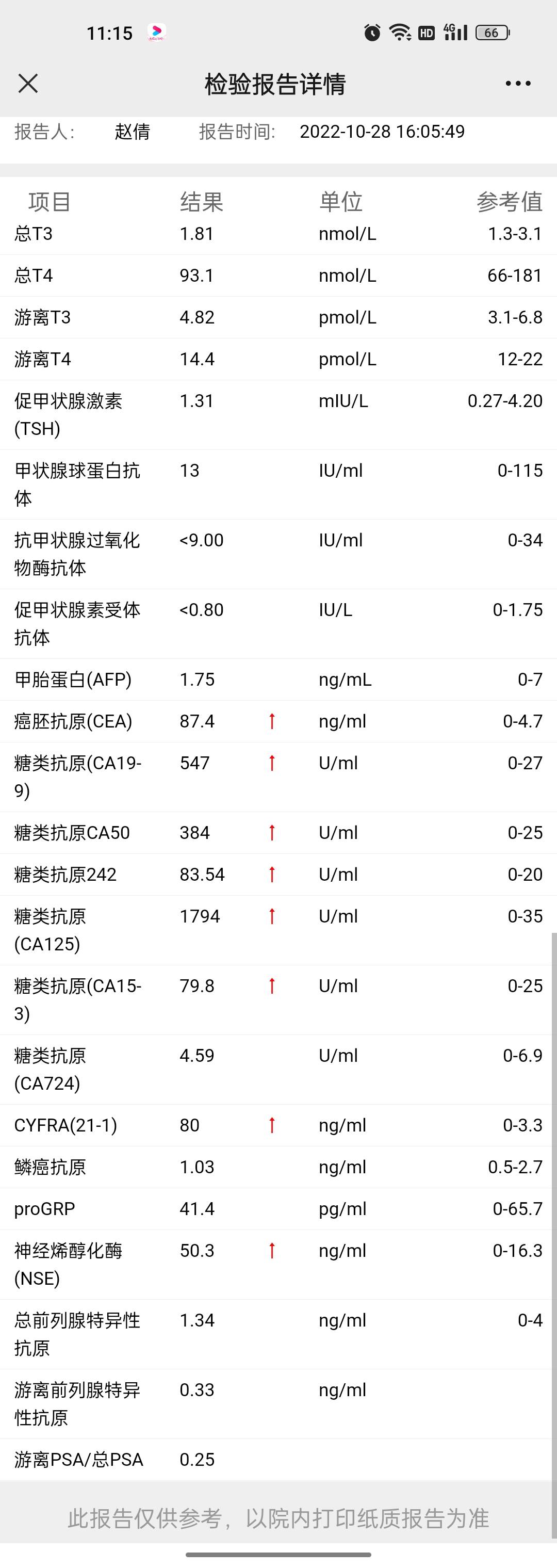Viewport: 557px width, 1568px height.
Task: Open the three-dot more options menu
Action: click(517, 84)
